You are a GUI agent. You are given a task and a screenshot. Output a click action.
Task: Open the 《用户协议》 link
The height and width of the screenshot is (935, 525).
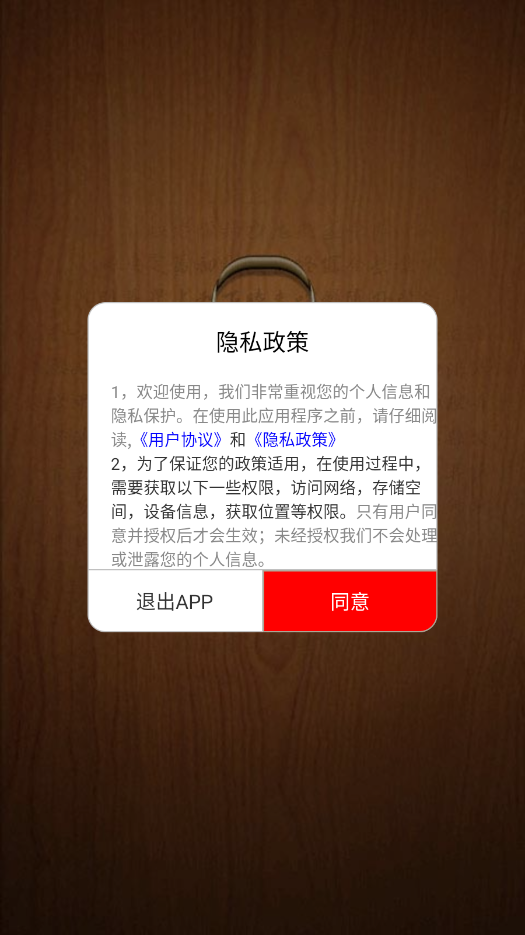click(180, 440)
